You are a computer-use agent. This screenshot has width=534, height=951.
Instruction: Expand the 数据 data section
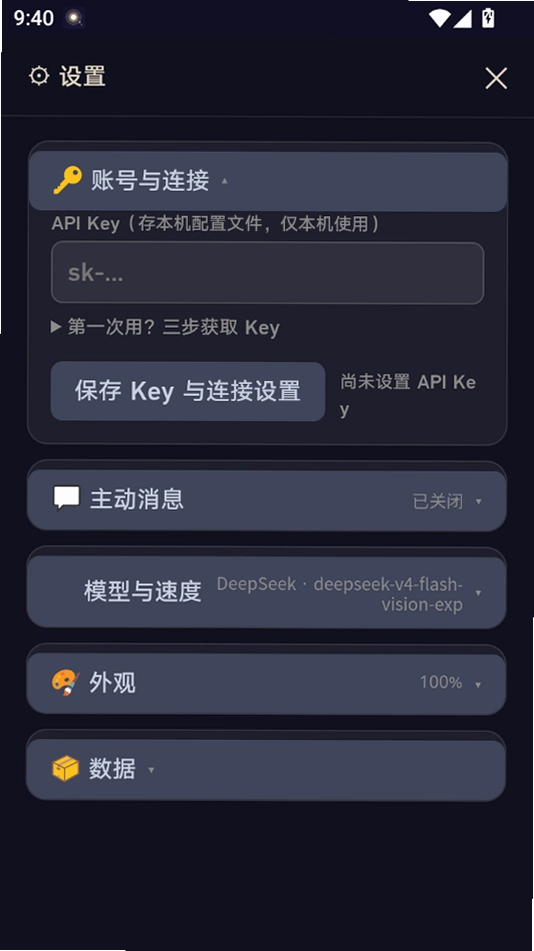[266, 770]
